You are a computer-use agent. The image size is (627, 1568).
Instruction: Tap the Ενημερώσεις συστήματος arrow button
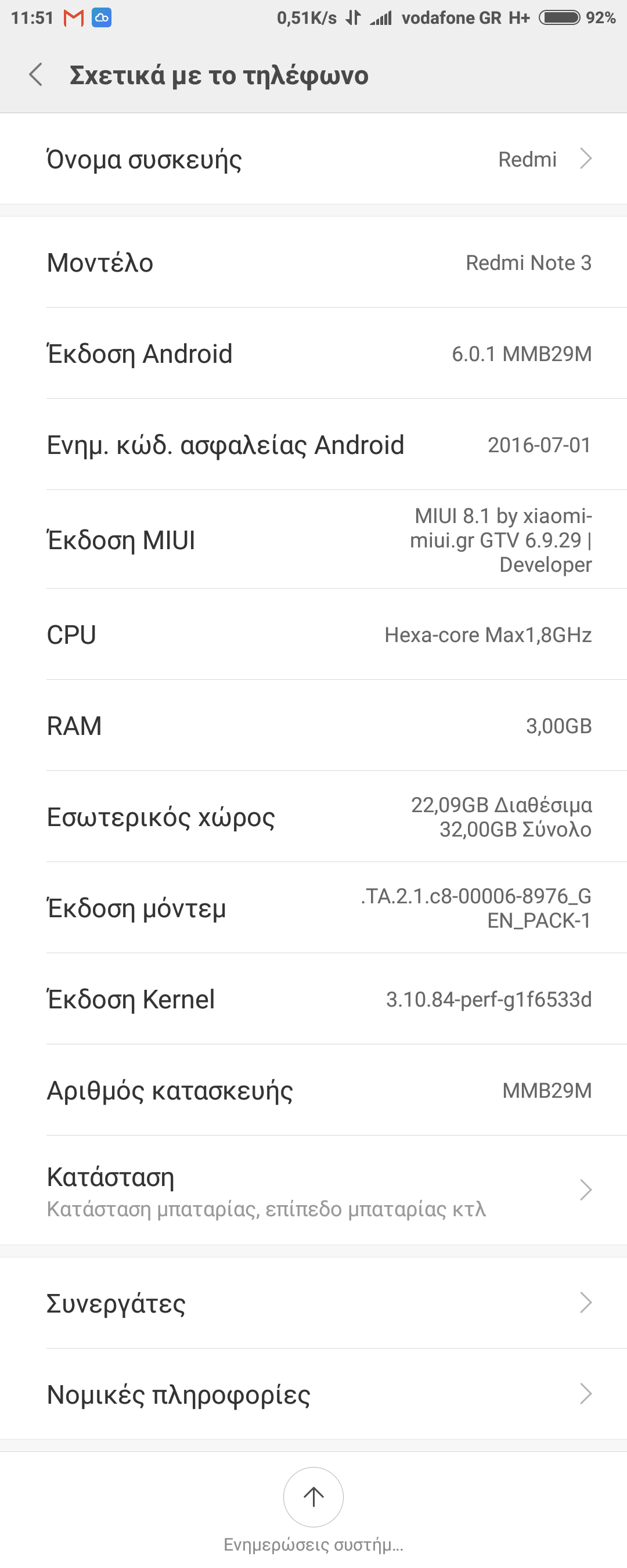tap(313, 1497)
